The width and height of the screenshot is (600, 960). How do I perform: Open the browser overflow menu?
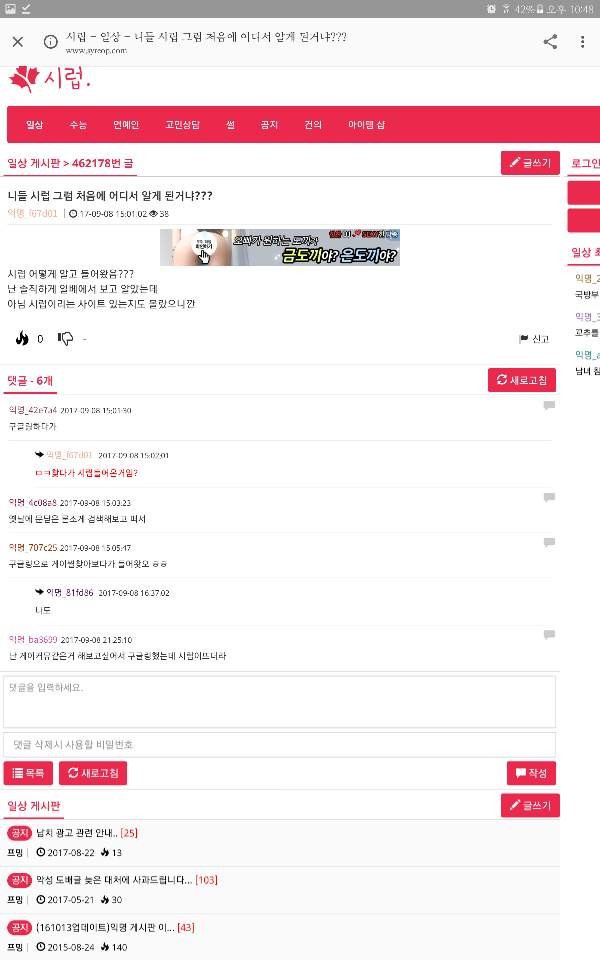pos(583,42)
